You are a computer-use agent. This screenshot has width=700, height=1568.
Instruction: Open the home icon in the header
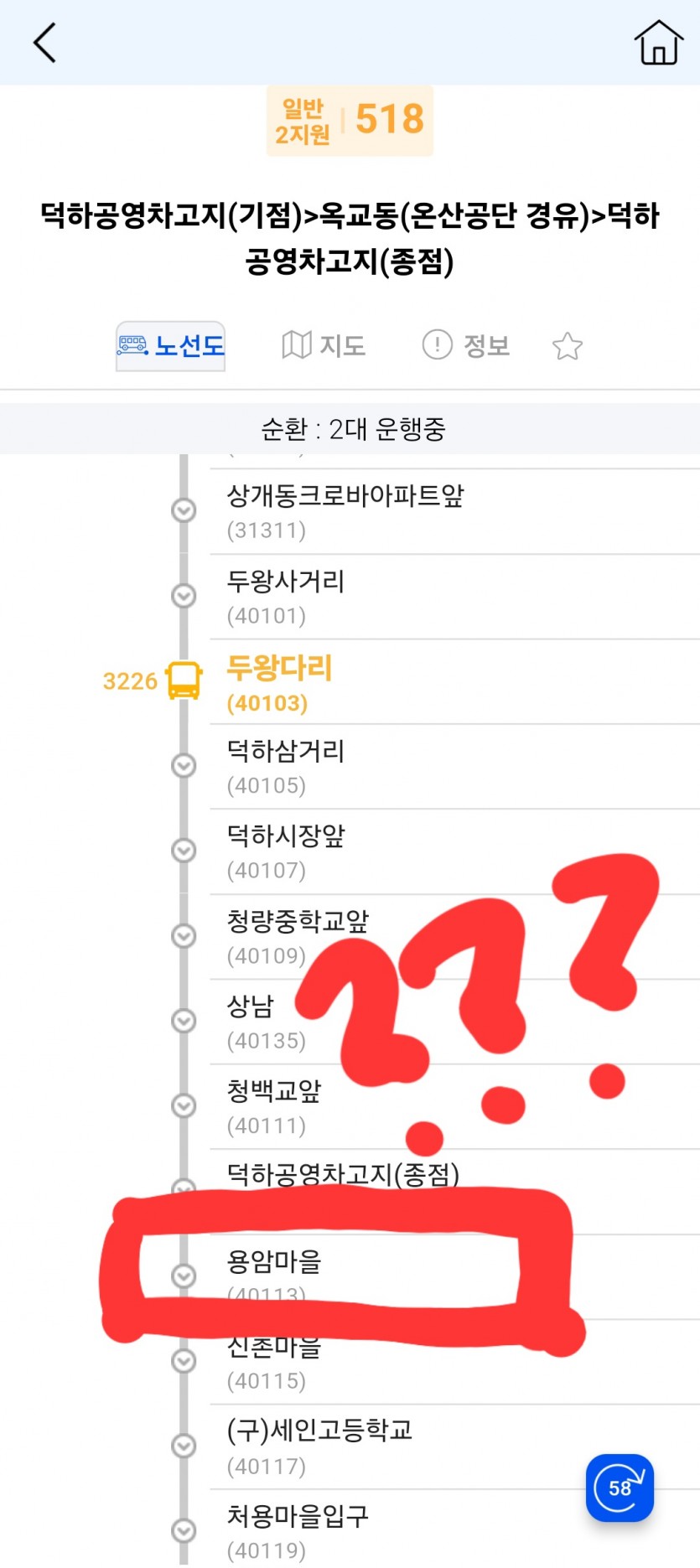pos(658,43)
